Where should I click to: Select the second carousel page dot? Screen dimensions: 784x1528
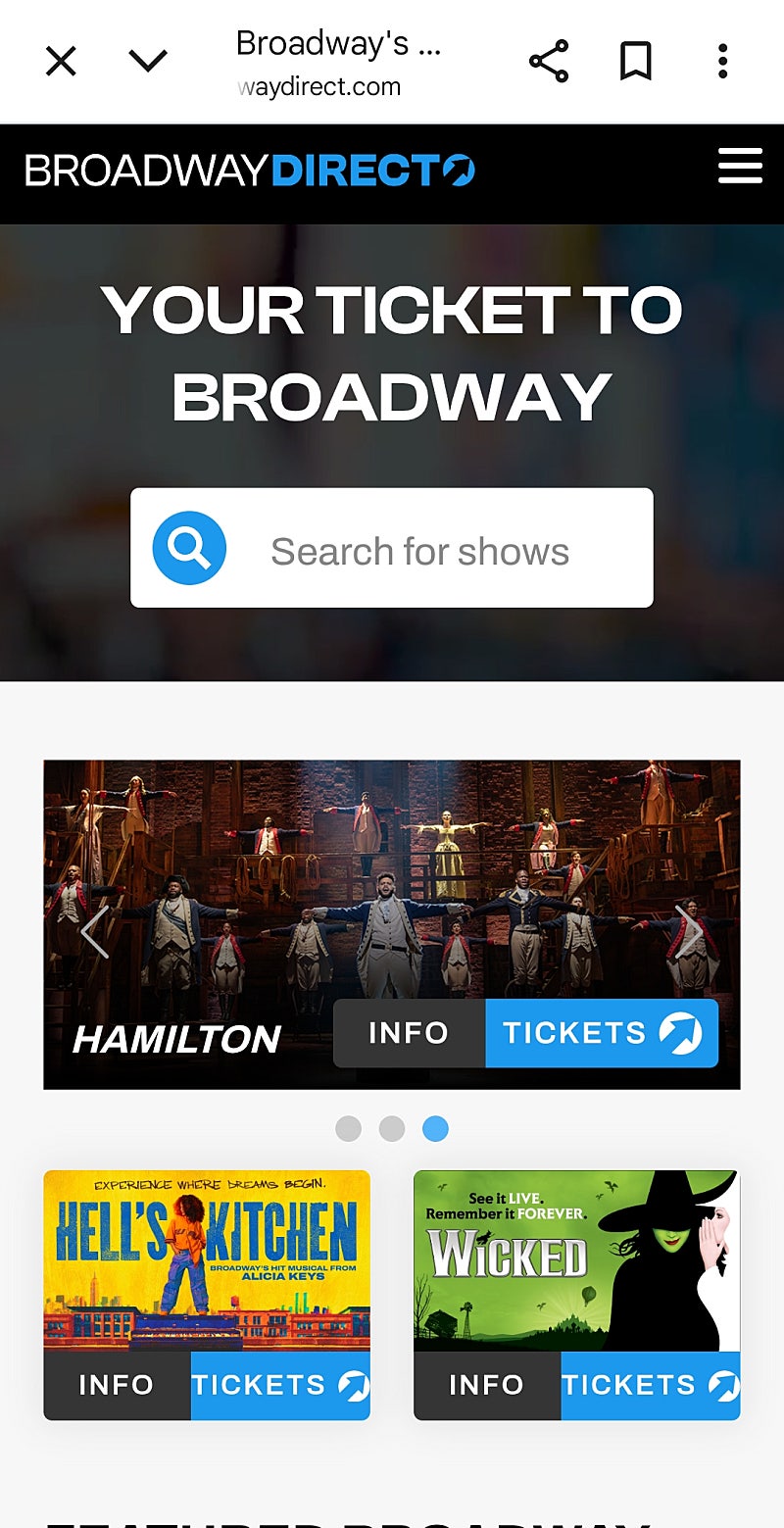coord(392,1129)
